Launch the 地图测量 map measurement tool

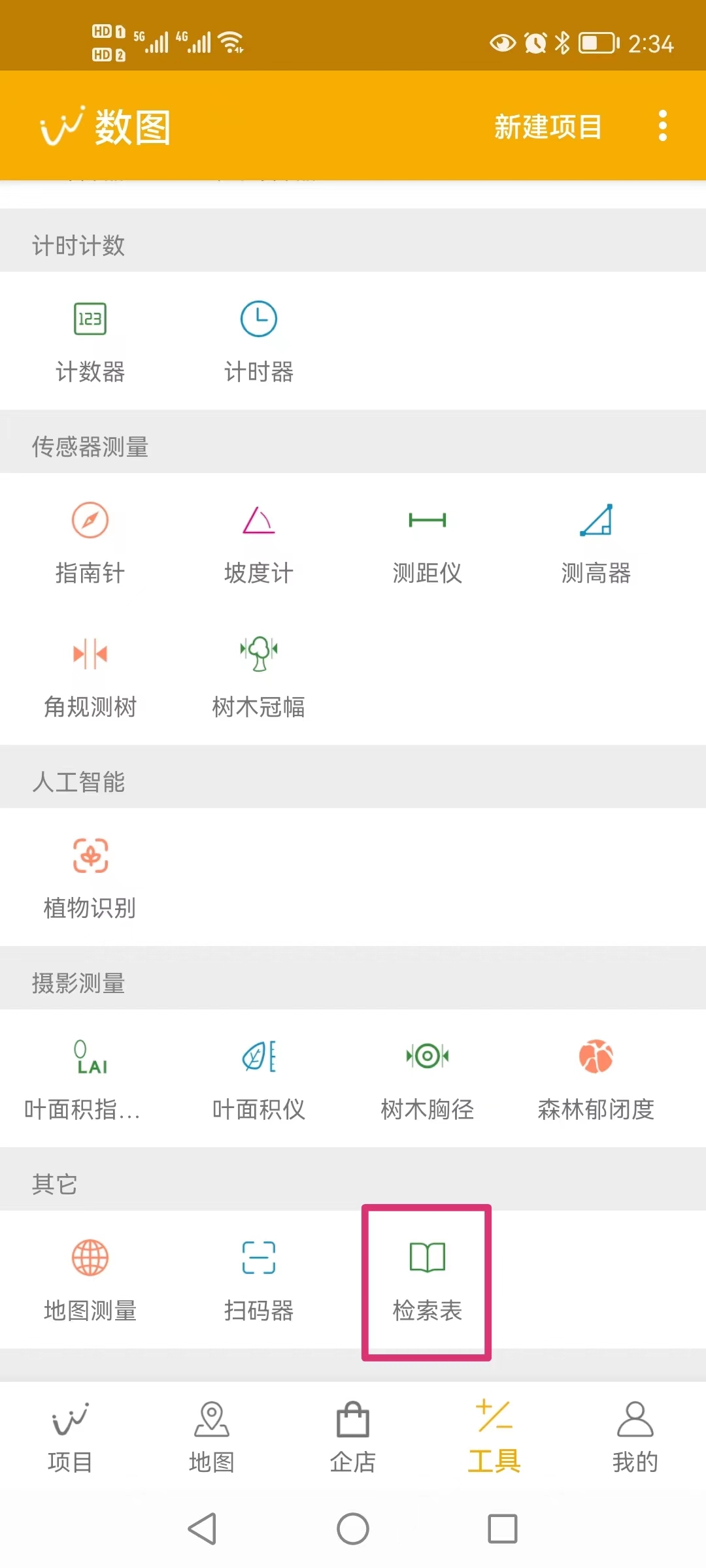pos(91,1277)
